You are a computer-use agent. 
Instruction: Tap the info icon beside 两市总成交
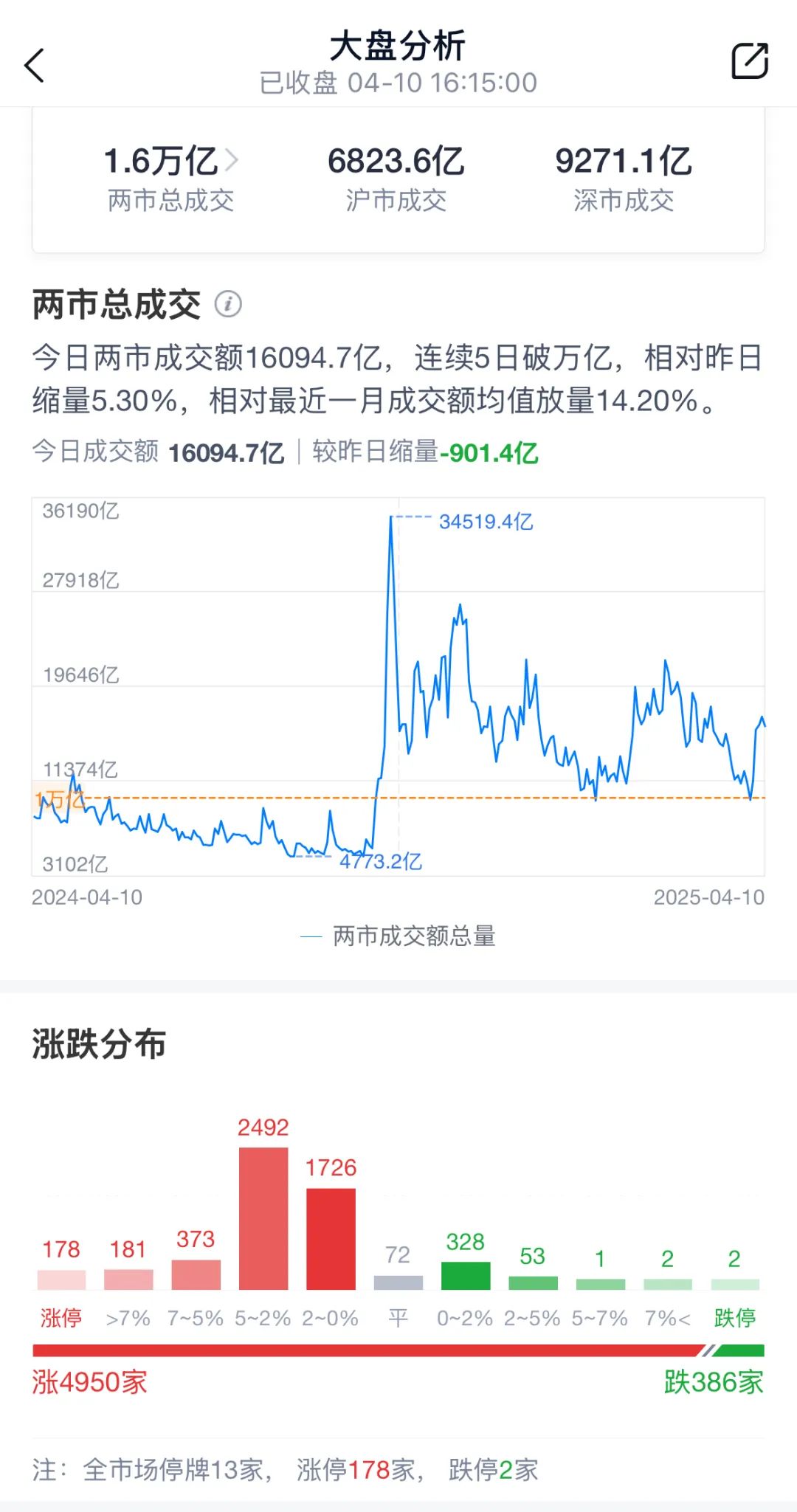tap(227, 303)
